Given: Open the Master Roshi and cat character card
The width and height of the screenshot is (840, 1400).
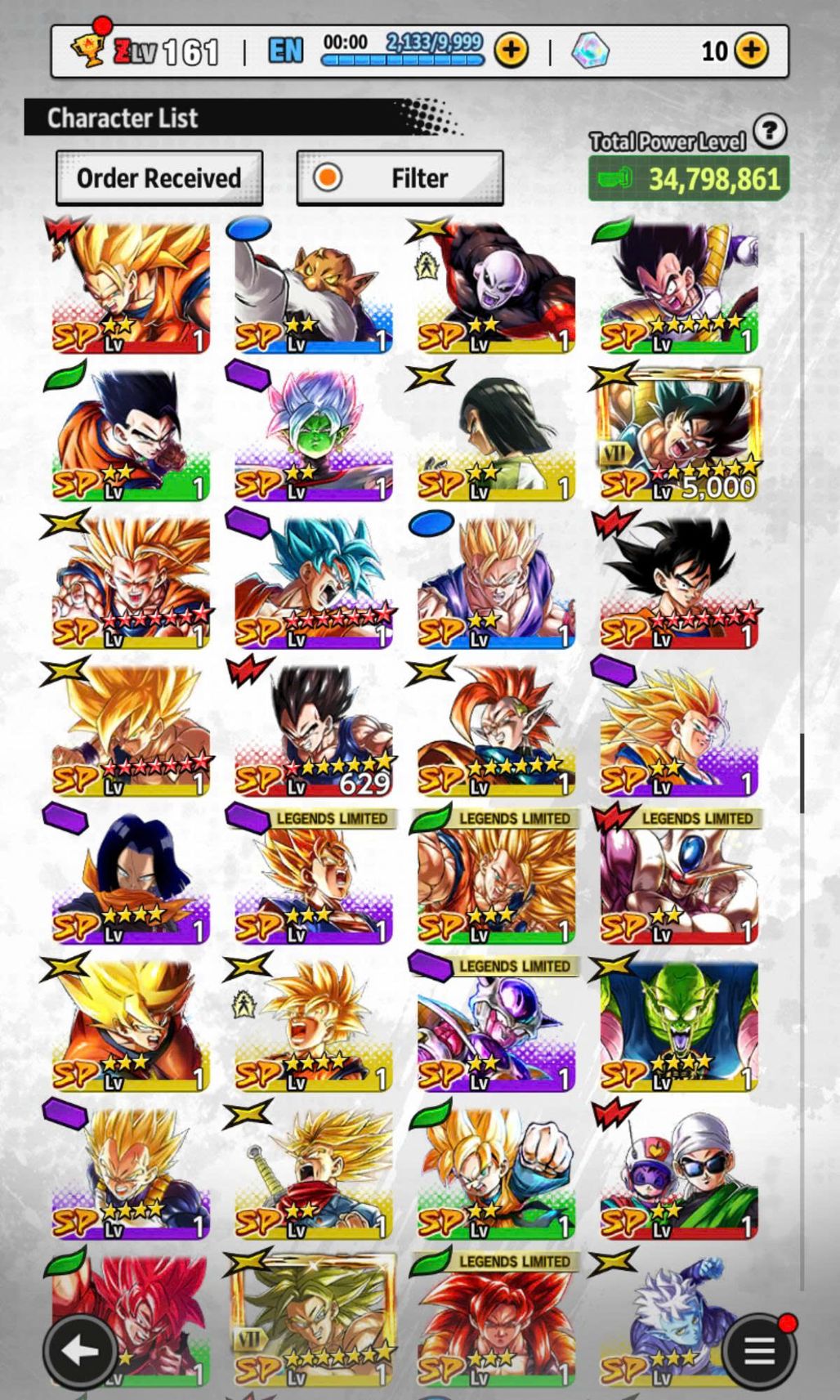Looking at the screenshot, I should click(314, 287).
